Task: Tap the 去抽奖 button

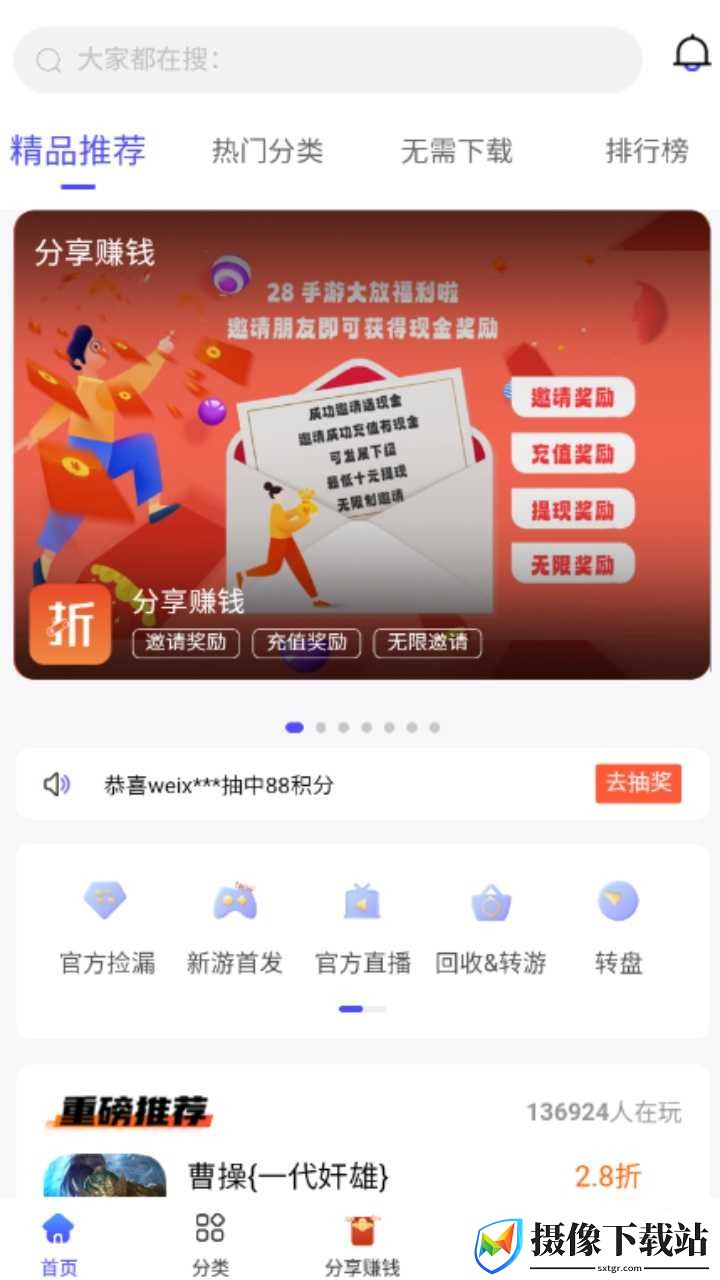Action: (638, 783)
